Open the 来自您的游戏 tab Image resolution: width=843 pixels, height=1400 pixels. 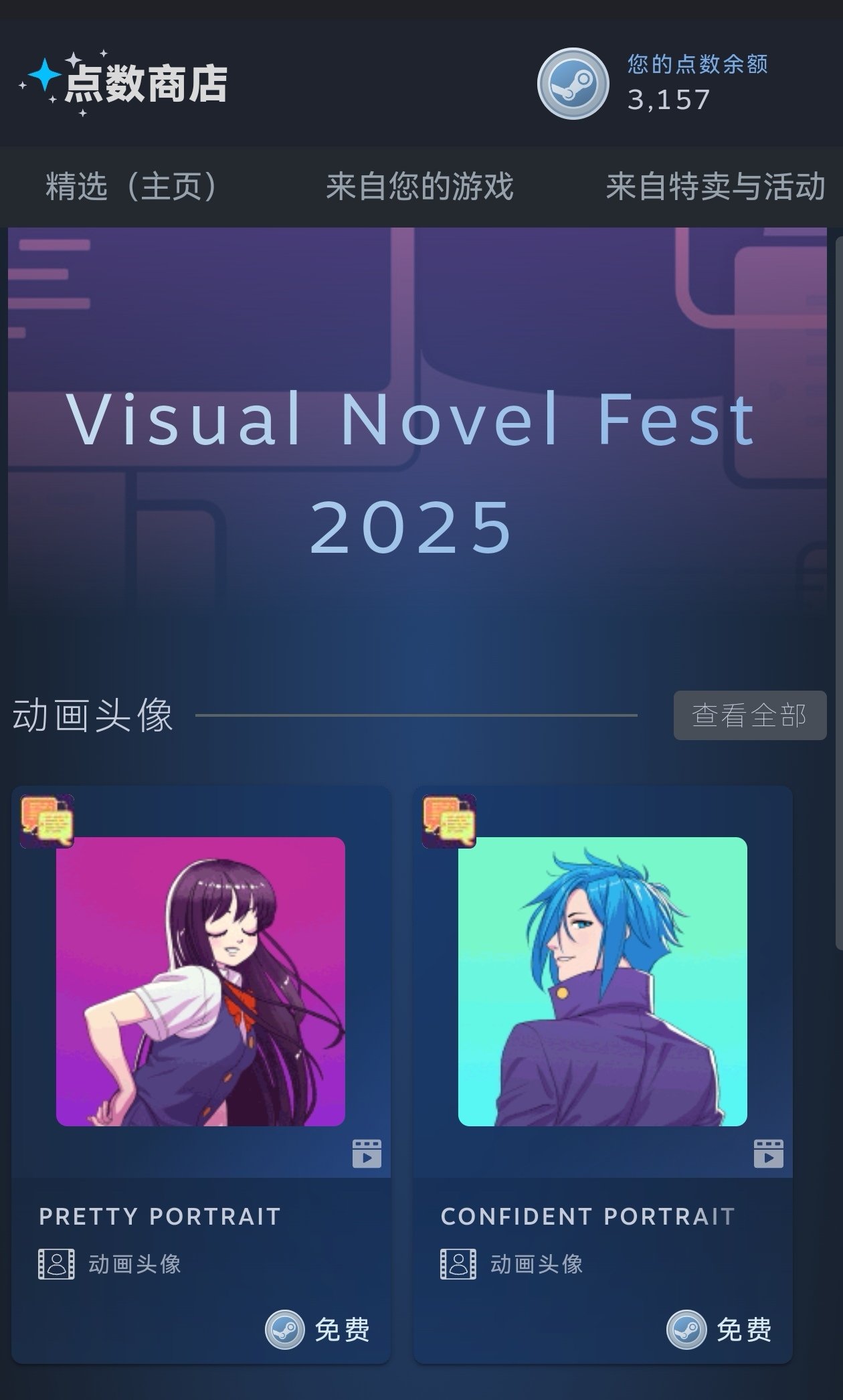point(419,187)
